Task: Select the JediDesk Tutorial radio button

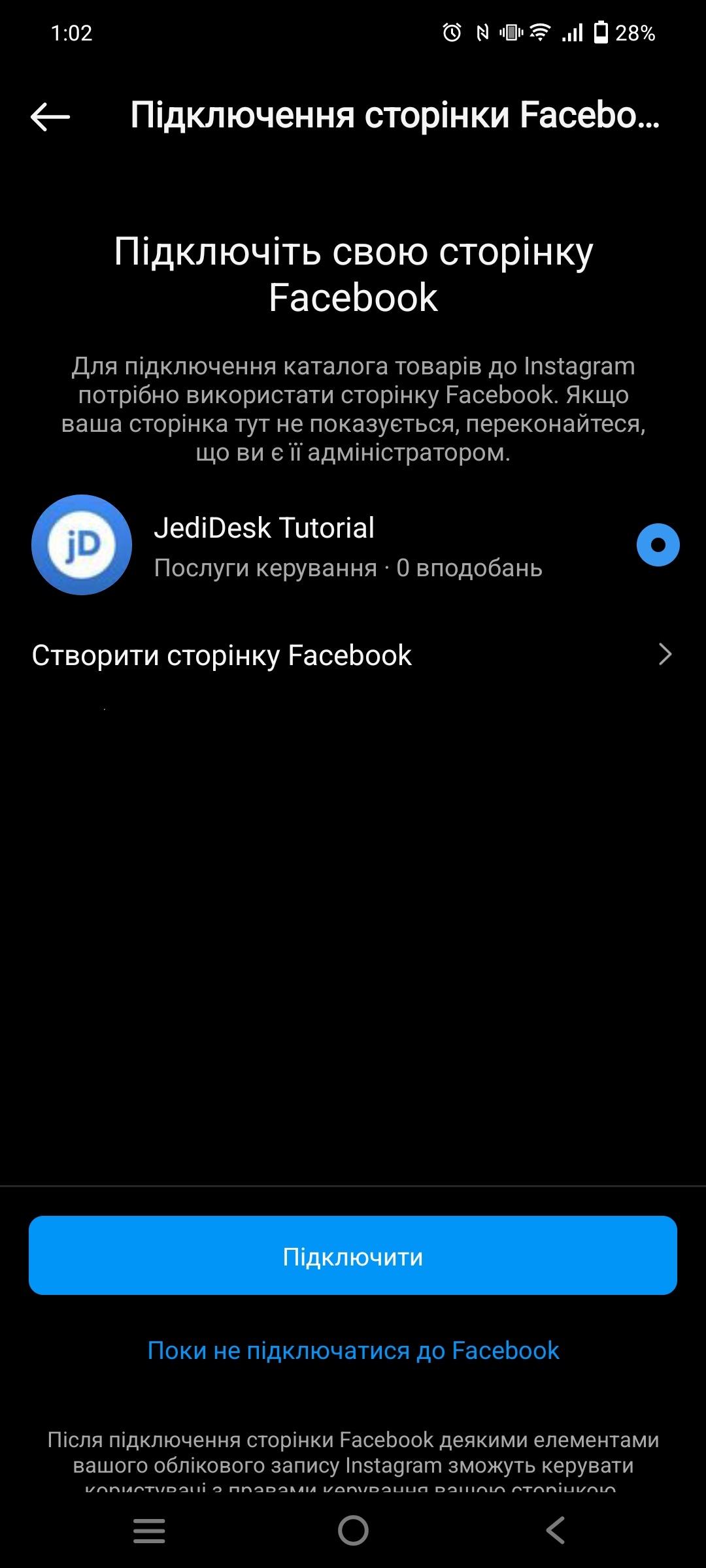Action: click(658, 545)
